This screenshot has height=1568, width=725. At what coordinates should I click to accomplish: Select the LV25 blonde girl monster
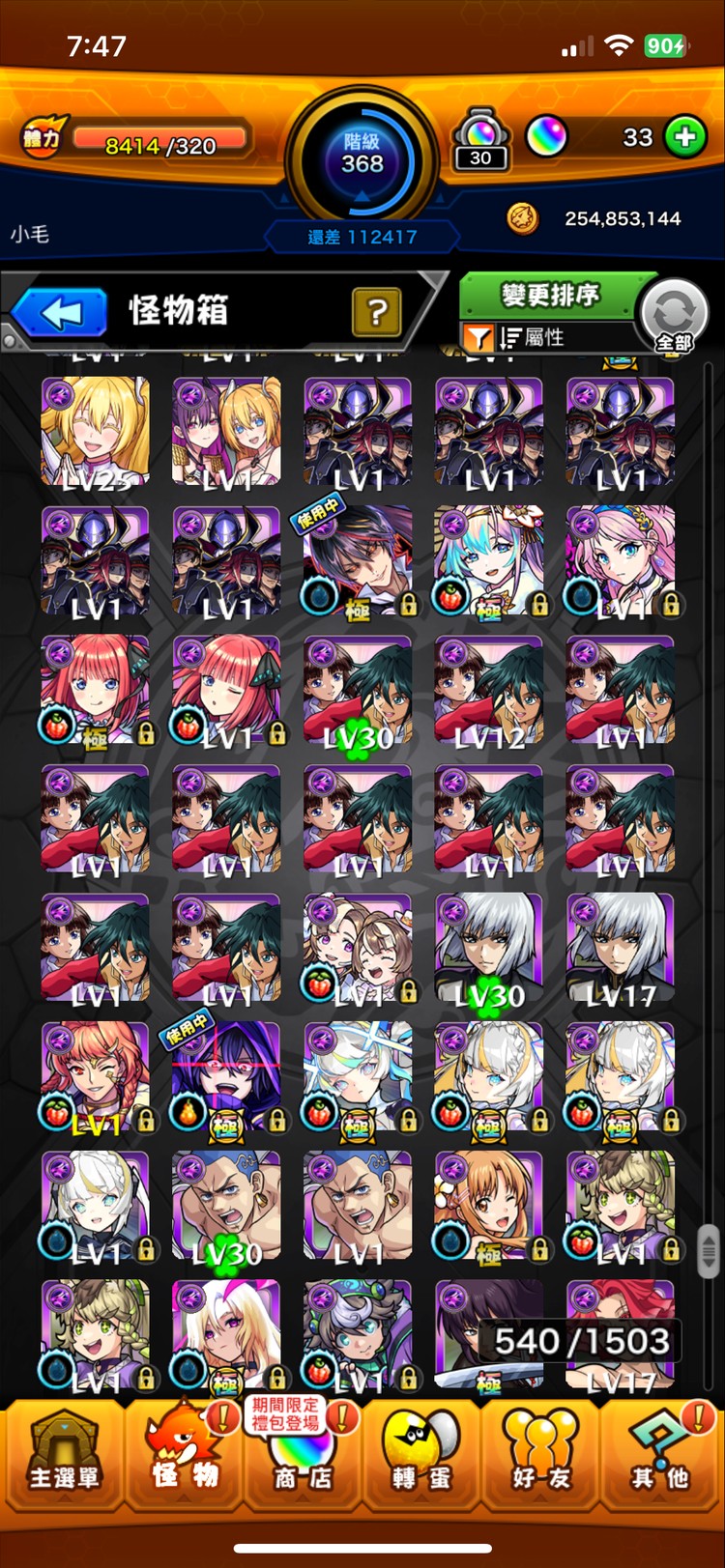pyautogui.click(x=95, y=431)
